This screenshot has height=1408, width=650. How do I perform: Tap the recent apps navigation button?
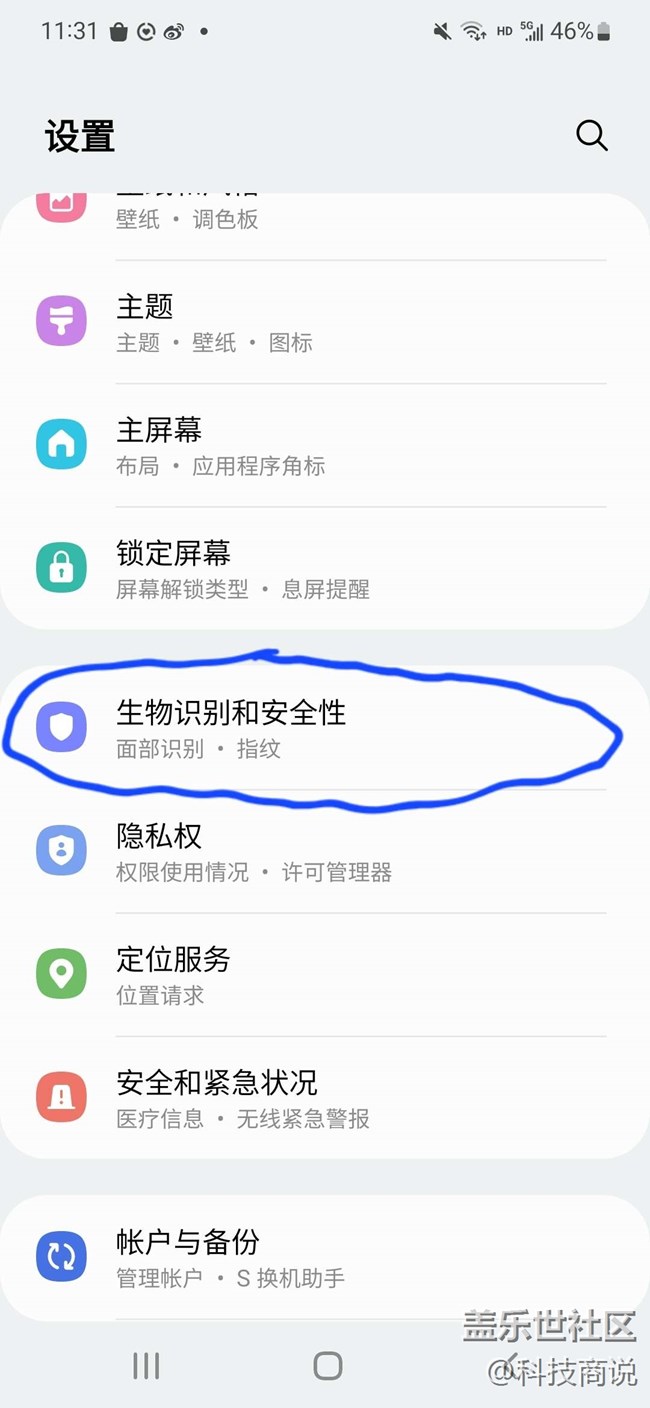pos(146,1366)
